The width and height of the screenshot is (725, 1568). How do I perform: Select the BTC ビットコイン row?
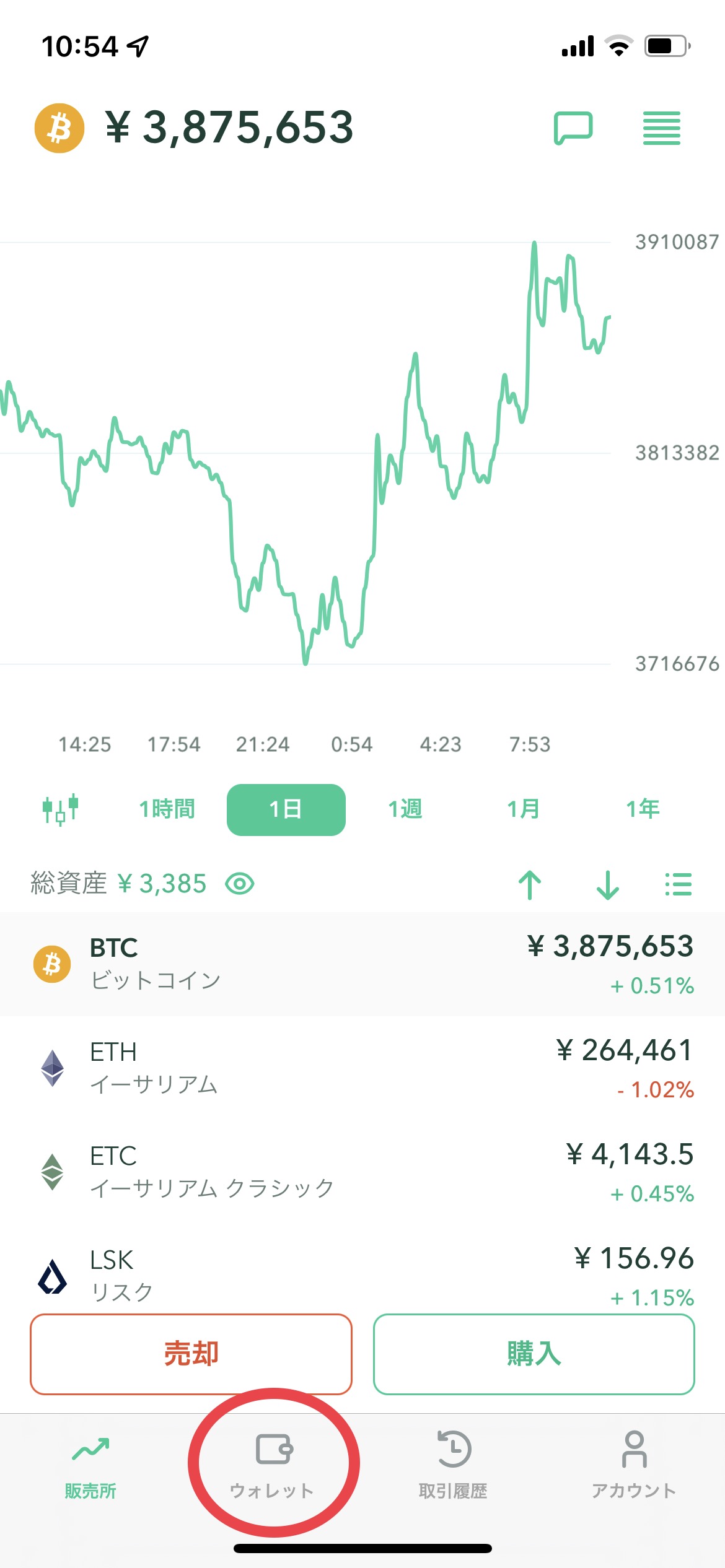(x=362, y=964)
